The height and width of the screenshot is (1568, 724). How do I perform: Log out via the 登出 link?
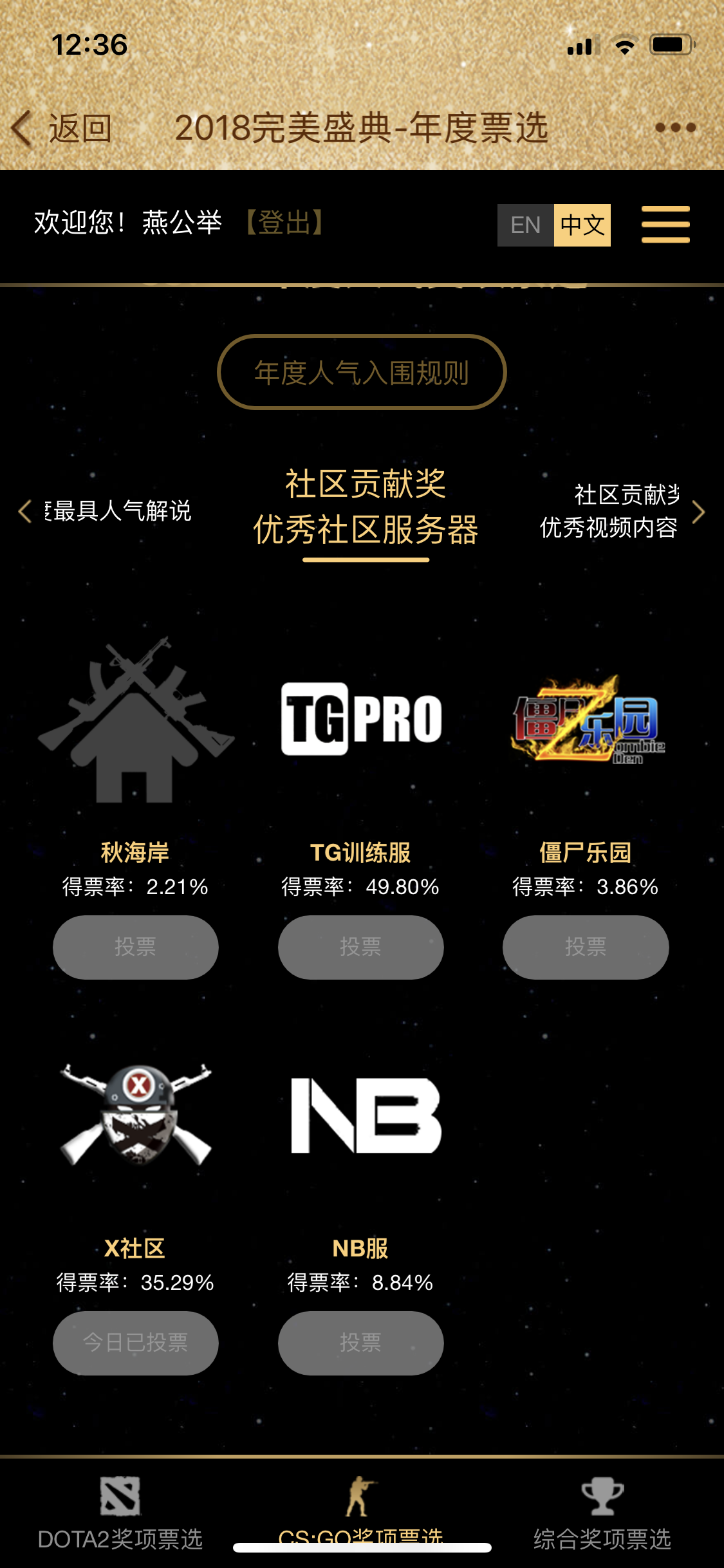click(x=285, y=223)
